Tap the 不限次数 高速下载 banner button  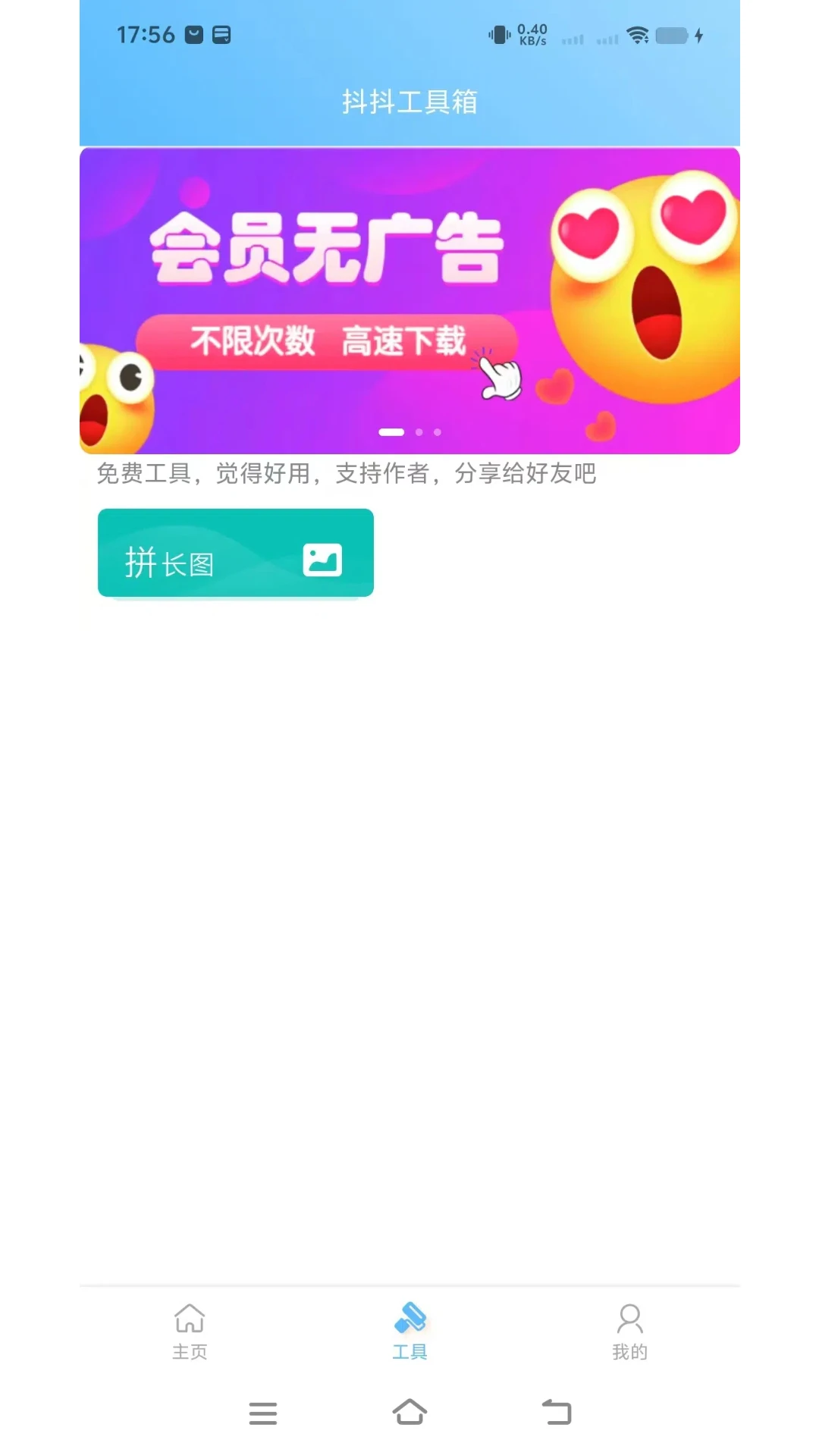coord(330,341)
